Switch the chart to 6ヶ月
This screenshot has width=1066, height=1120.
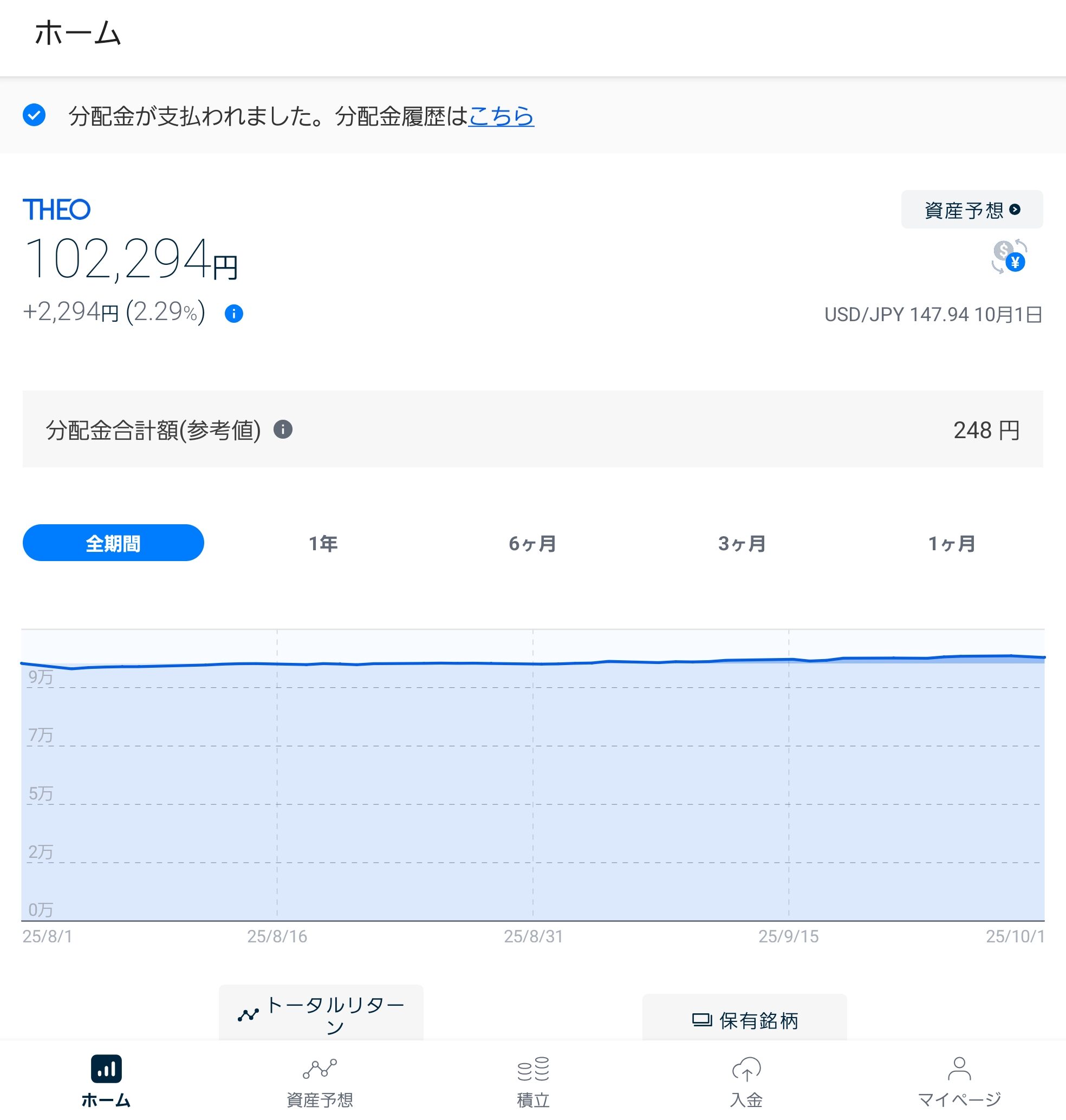532,543
